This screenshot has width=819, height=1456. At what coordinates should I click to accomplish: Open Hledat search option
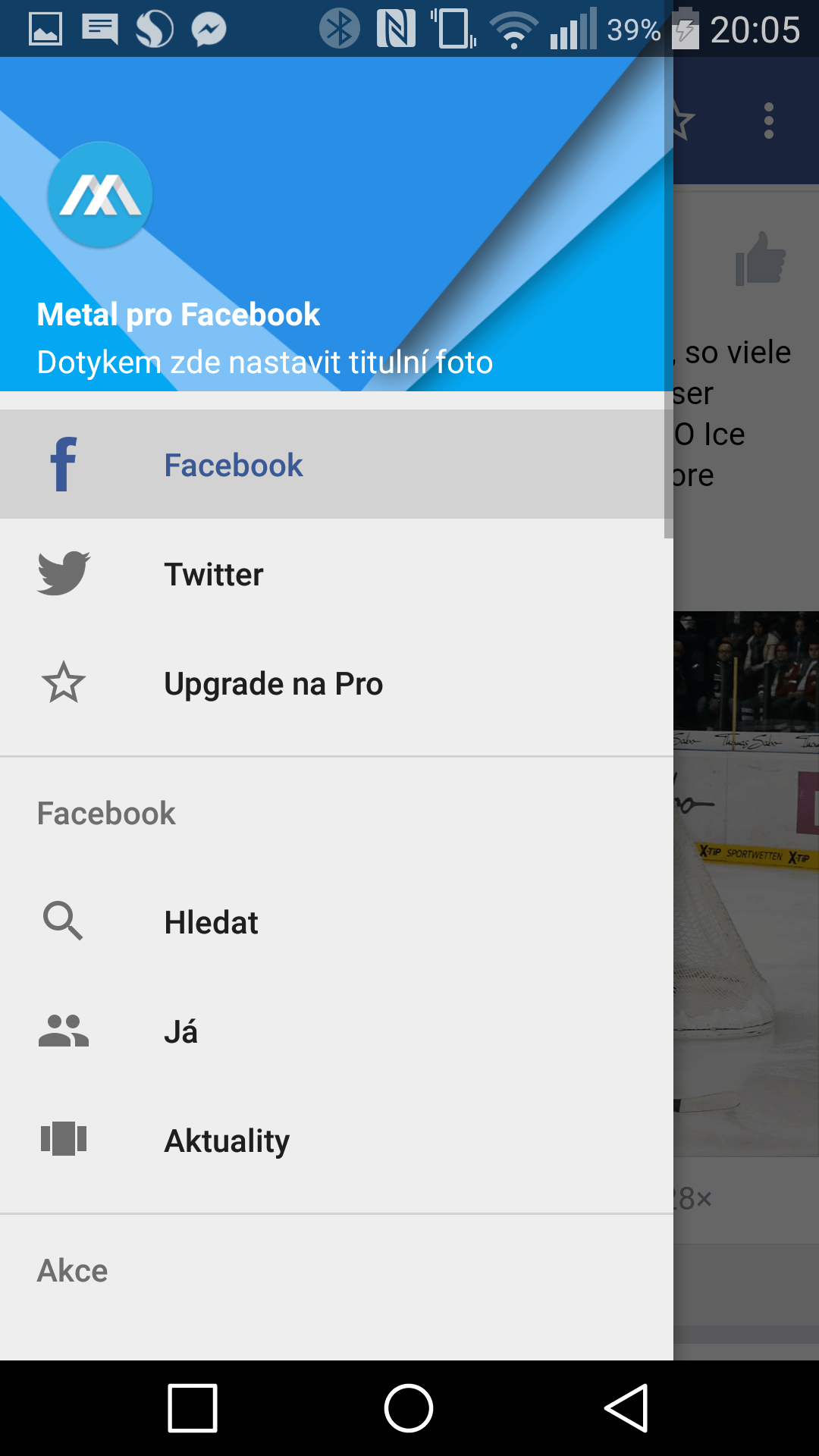(337, 922)
